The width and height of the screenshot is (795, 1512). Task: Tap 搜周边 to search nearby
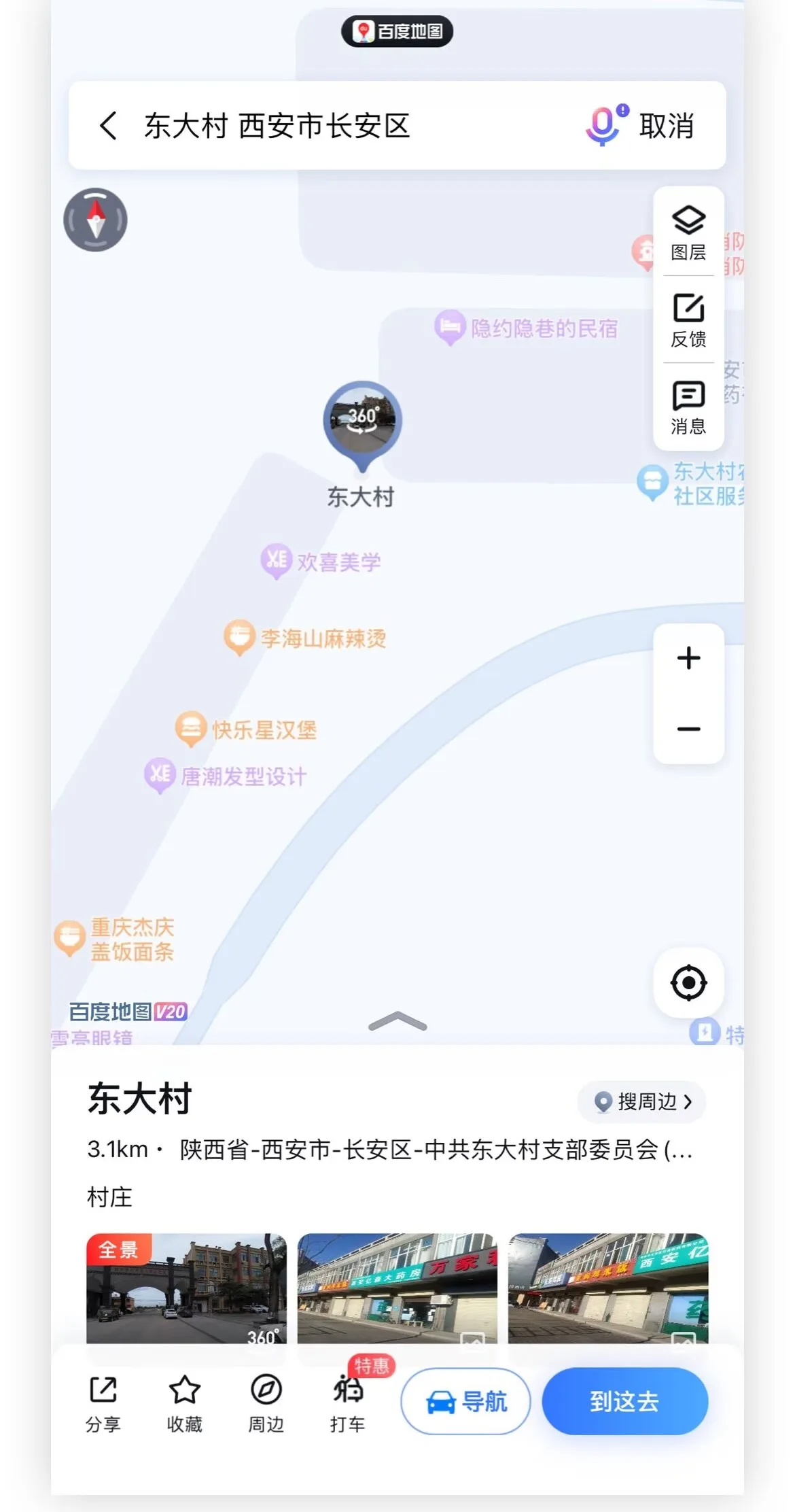click(641, 1101)
